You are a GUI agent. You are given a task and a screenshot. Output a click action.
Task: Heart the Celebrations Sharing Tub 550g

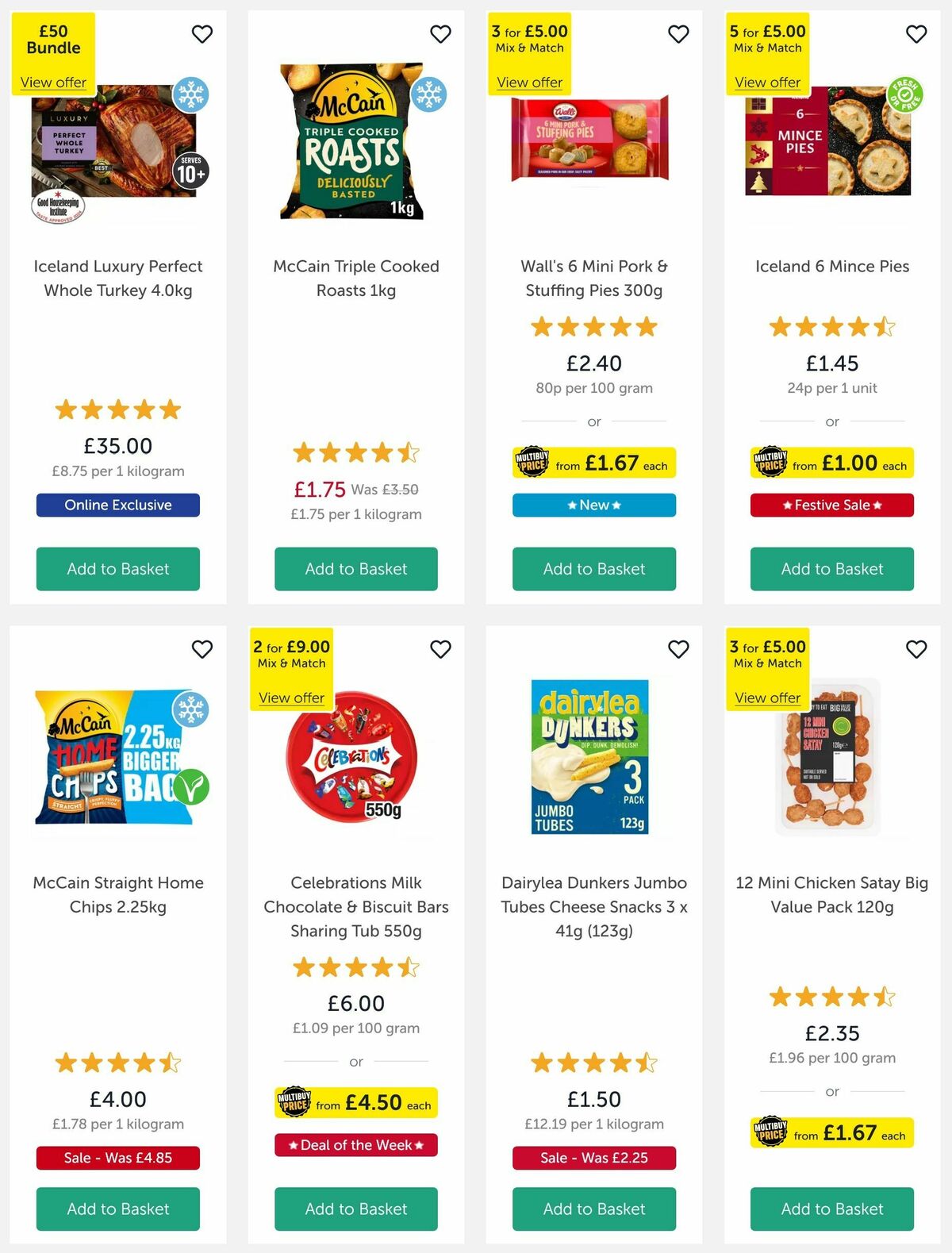[x=440, y=649]
